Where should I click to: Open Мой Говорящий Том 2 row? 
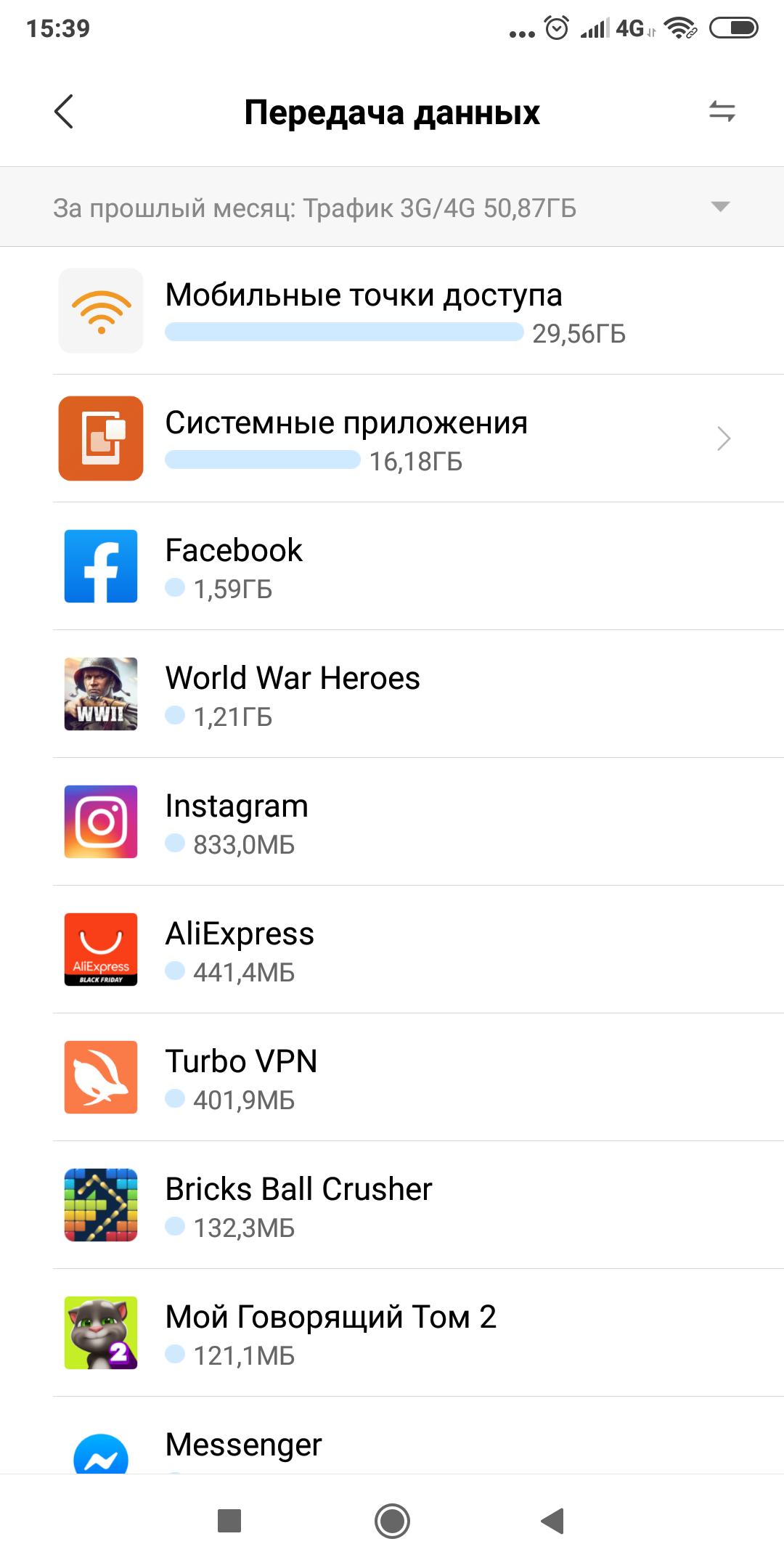tap(392, 1333)
